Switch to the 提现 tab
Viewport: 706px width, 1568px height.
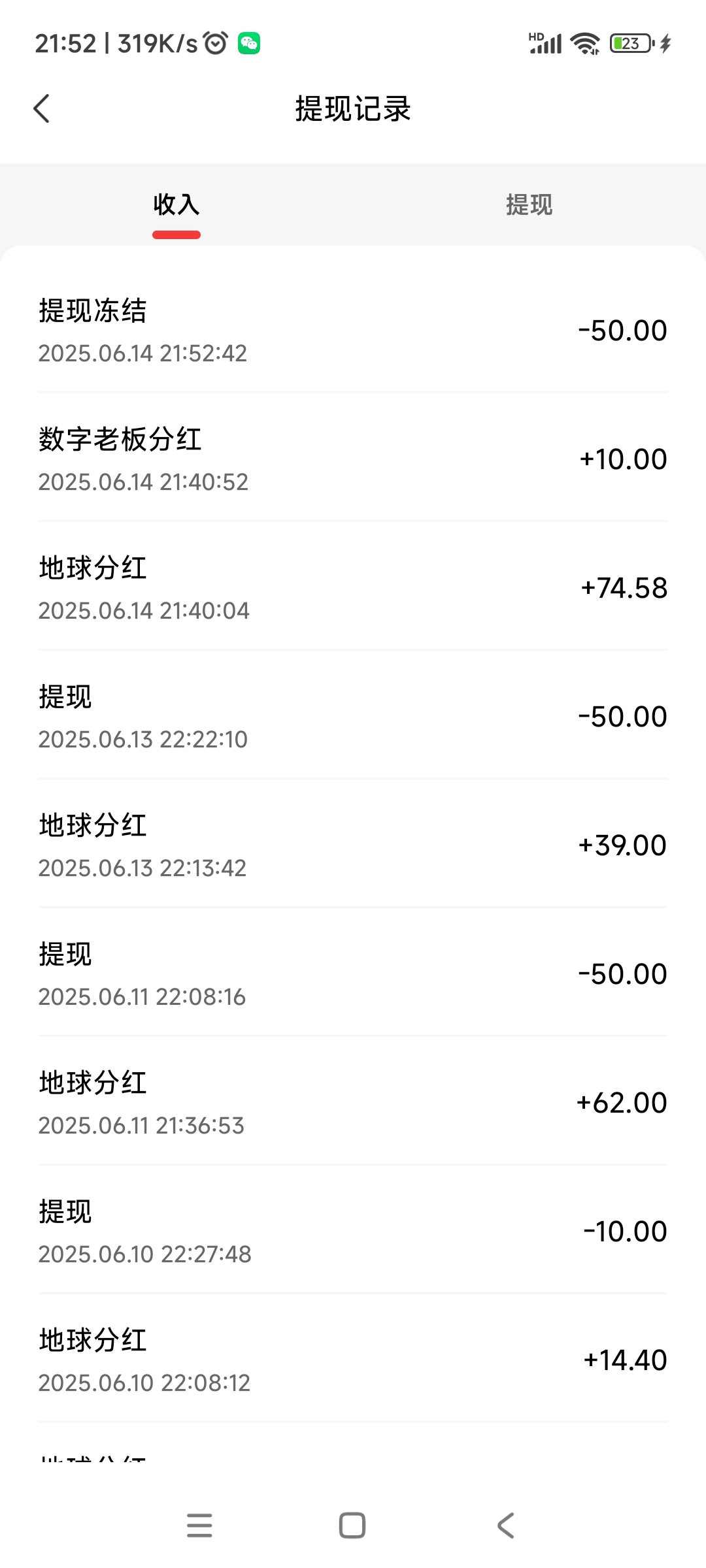tap(529, 204)
